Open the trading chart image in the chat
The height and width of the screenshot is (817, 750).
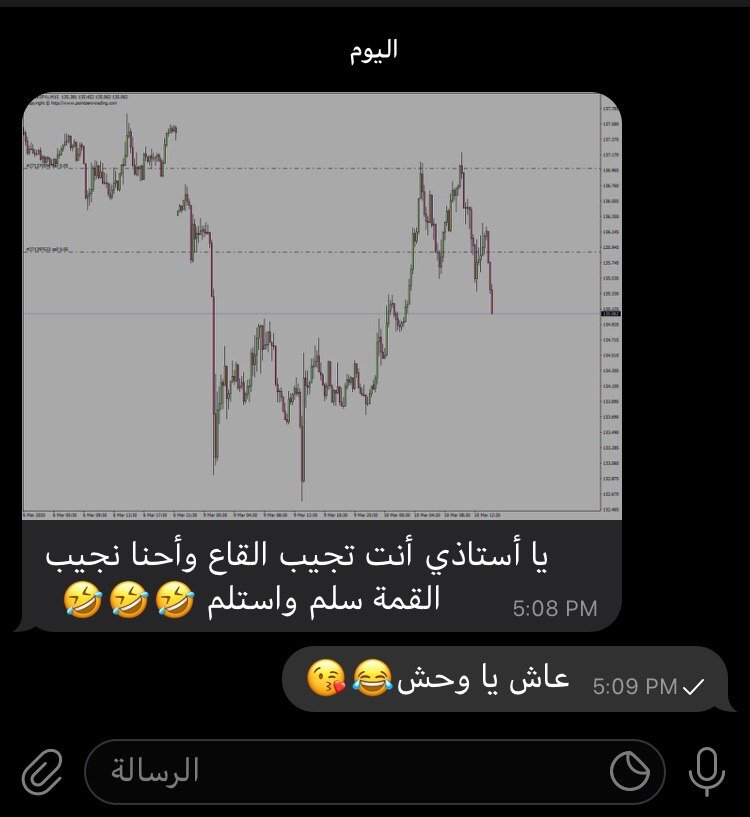[322, 306]
